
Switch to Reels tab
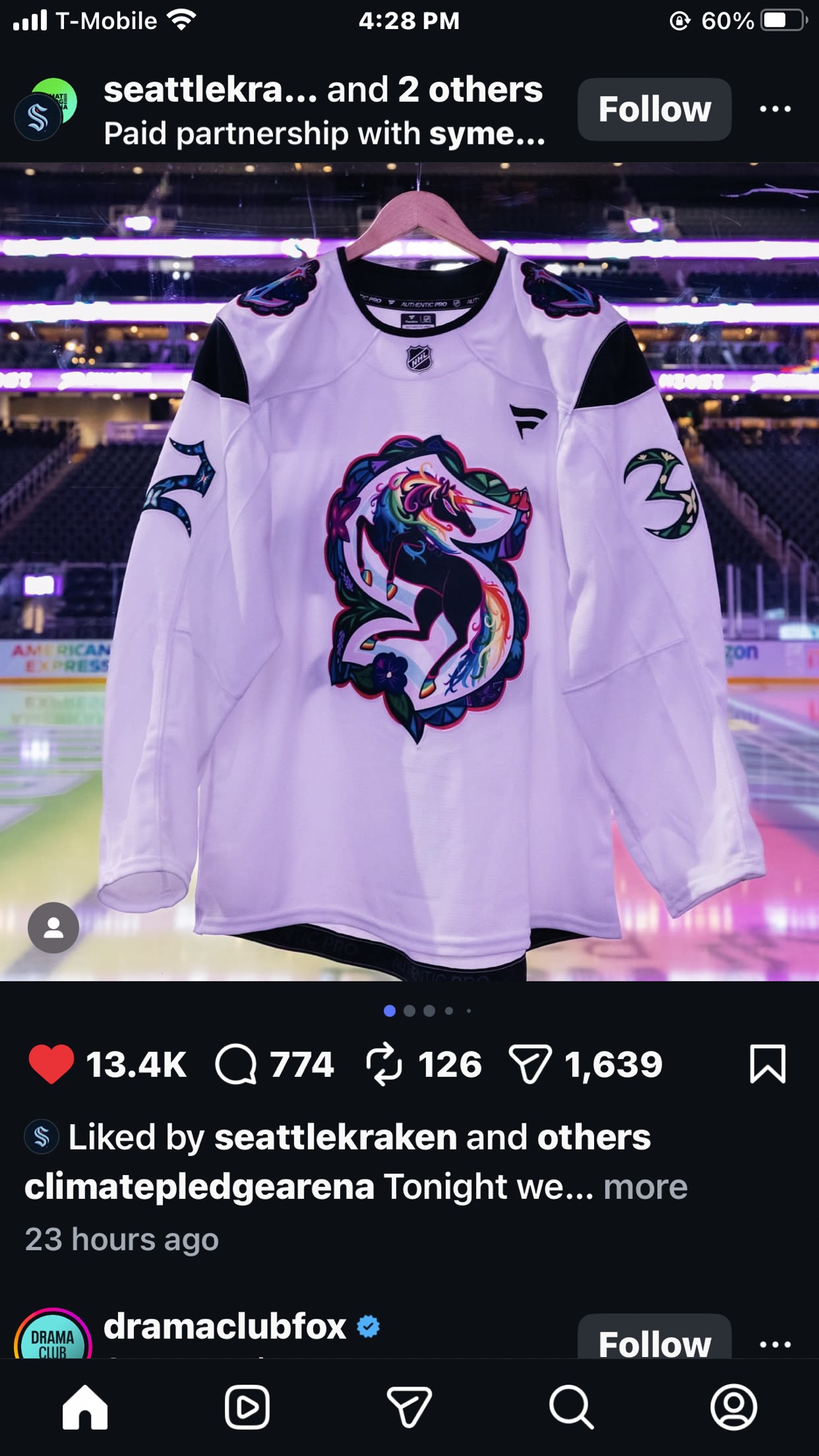click(x=247, y=1407)
